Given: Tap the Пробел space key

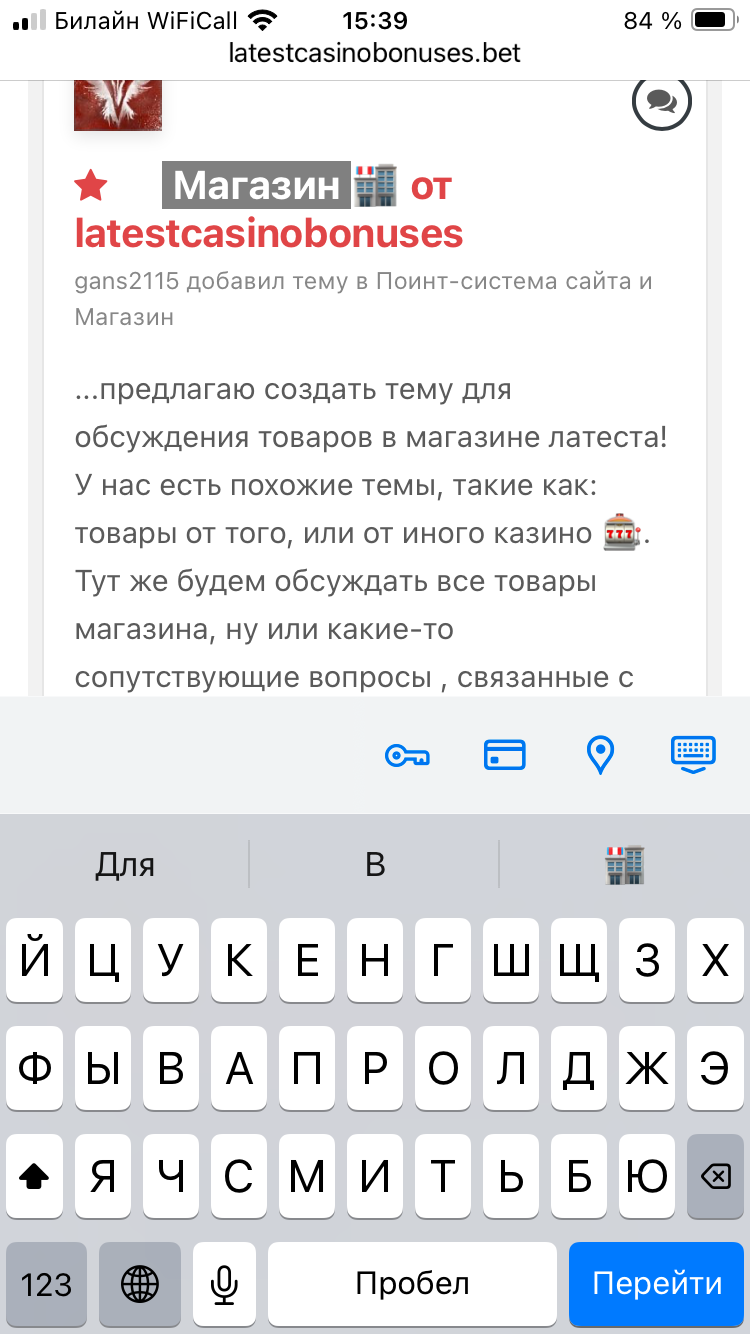Looking at the screenshot, I should 412,1284.
